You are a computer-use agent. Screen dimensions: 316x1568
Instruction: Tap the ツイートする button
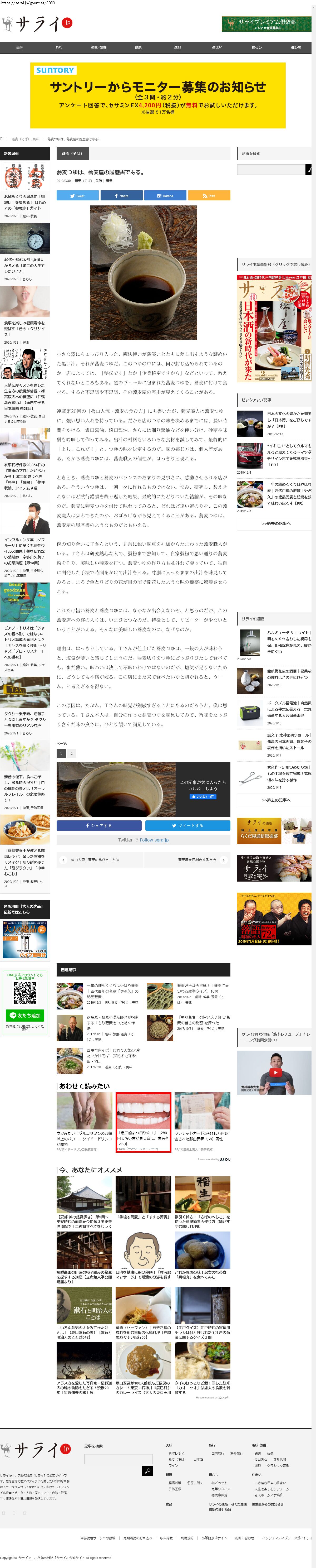188,825
